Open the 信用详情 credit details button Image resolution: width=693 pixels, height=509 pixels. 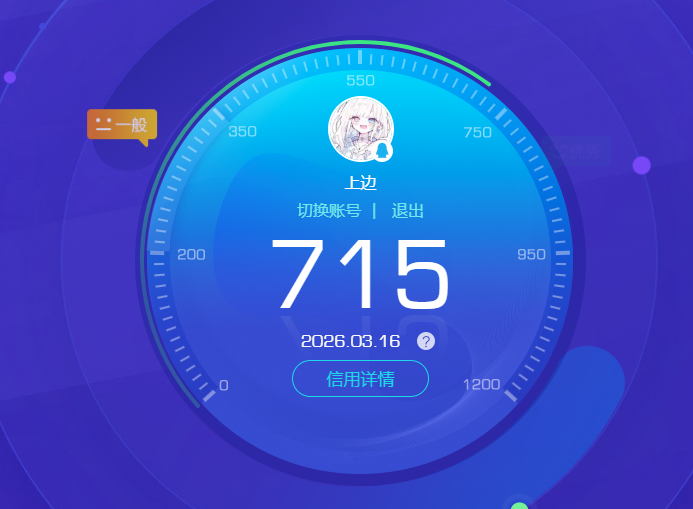[x=360, y=379]
